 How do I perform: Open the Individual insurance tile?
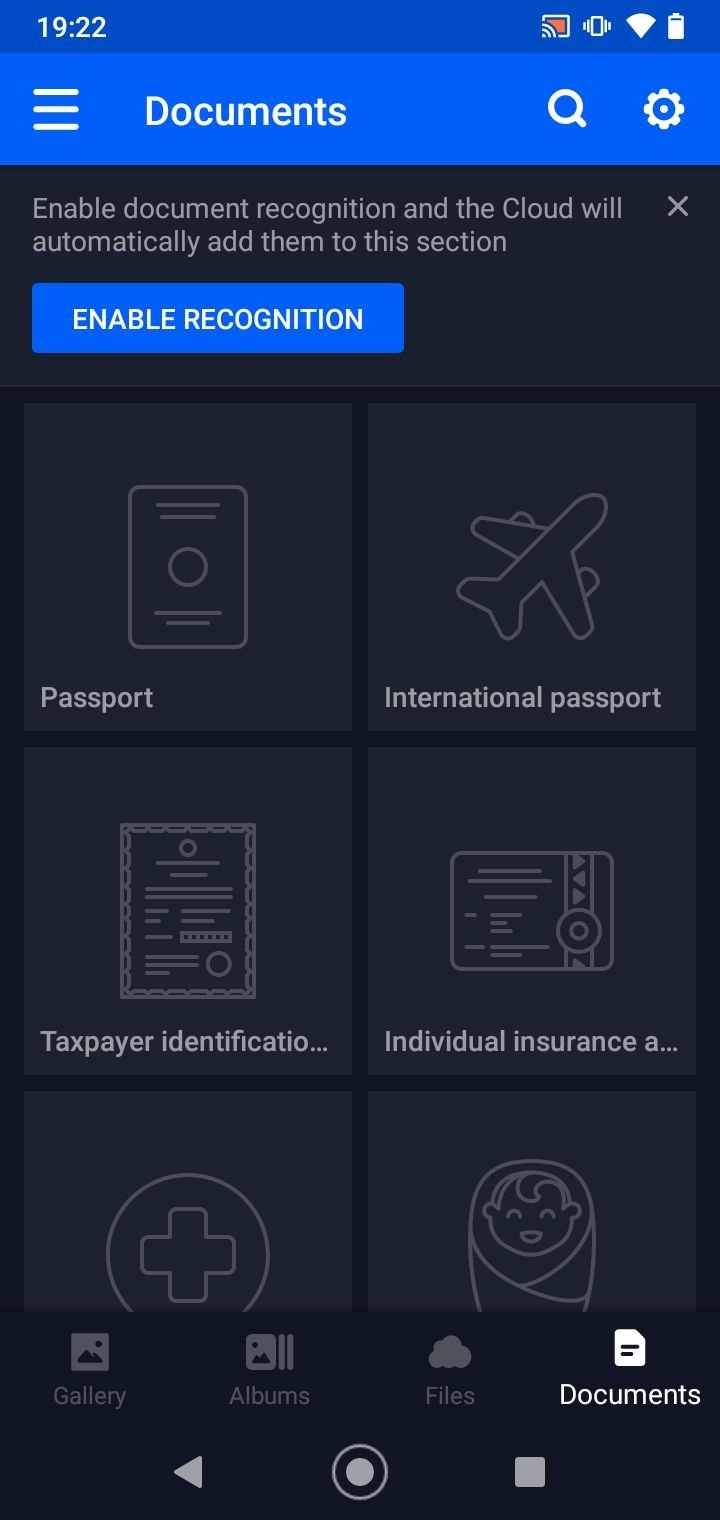coord(532,911)
